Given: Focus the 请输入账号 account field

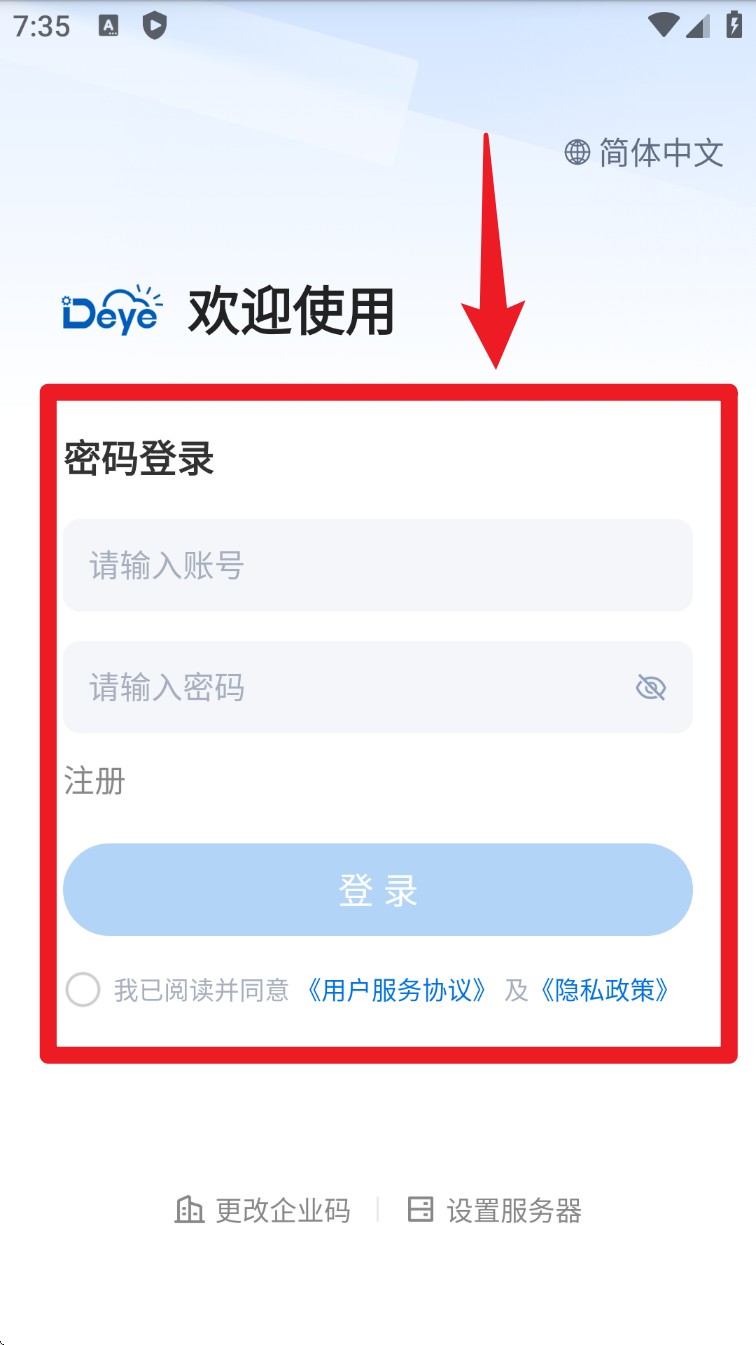Looking at the screenshot, I should [x=377, y=565].
